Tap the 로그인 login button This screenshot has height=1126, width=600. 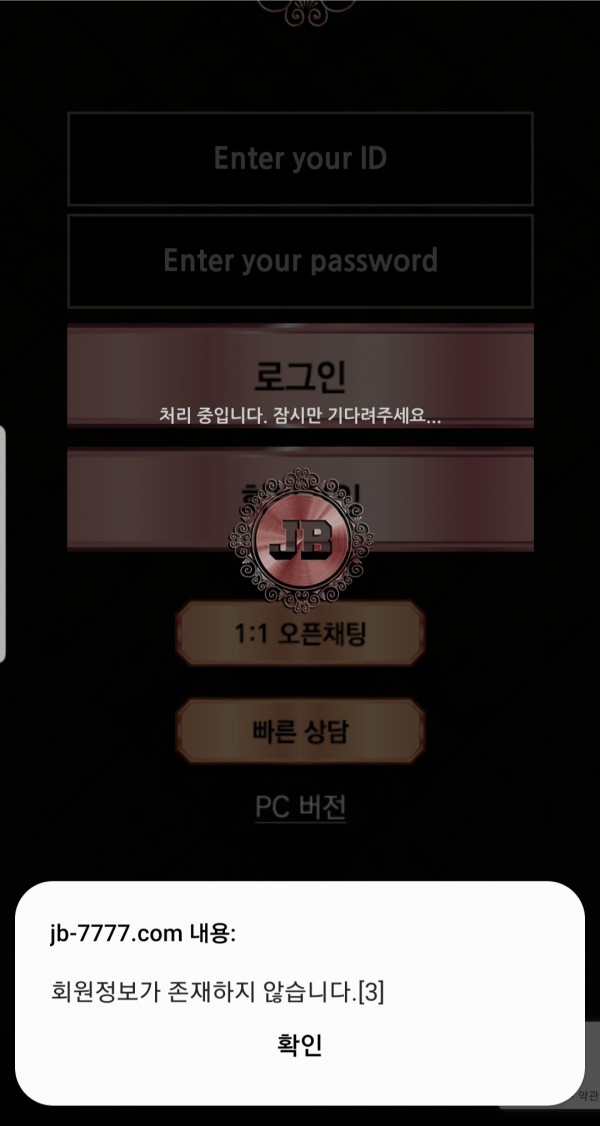[x=300, y=376]
